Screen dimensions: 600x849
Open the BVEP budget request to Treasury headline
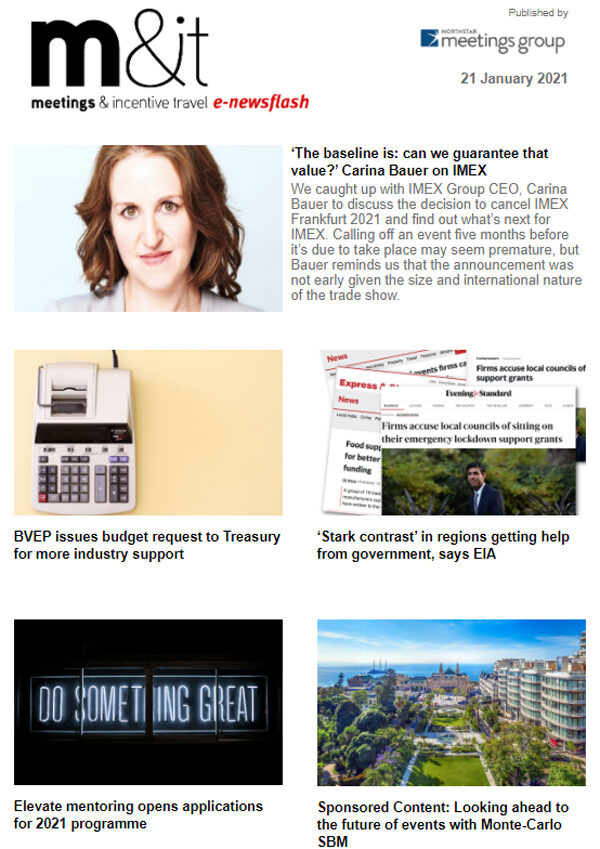click(147, 545)
